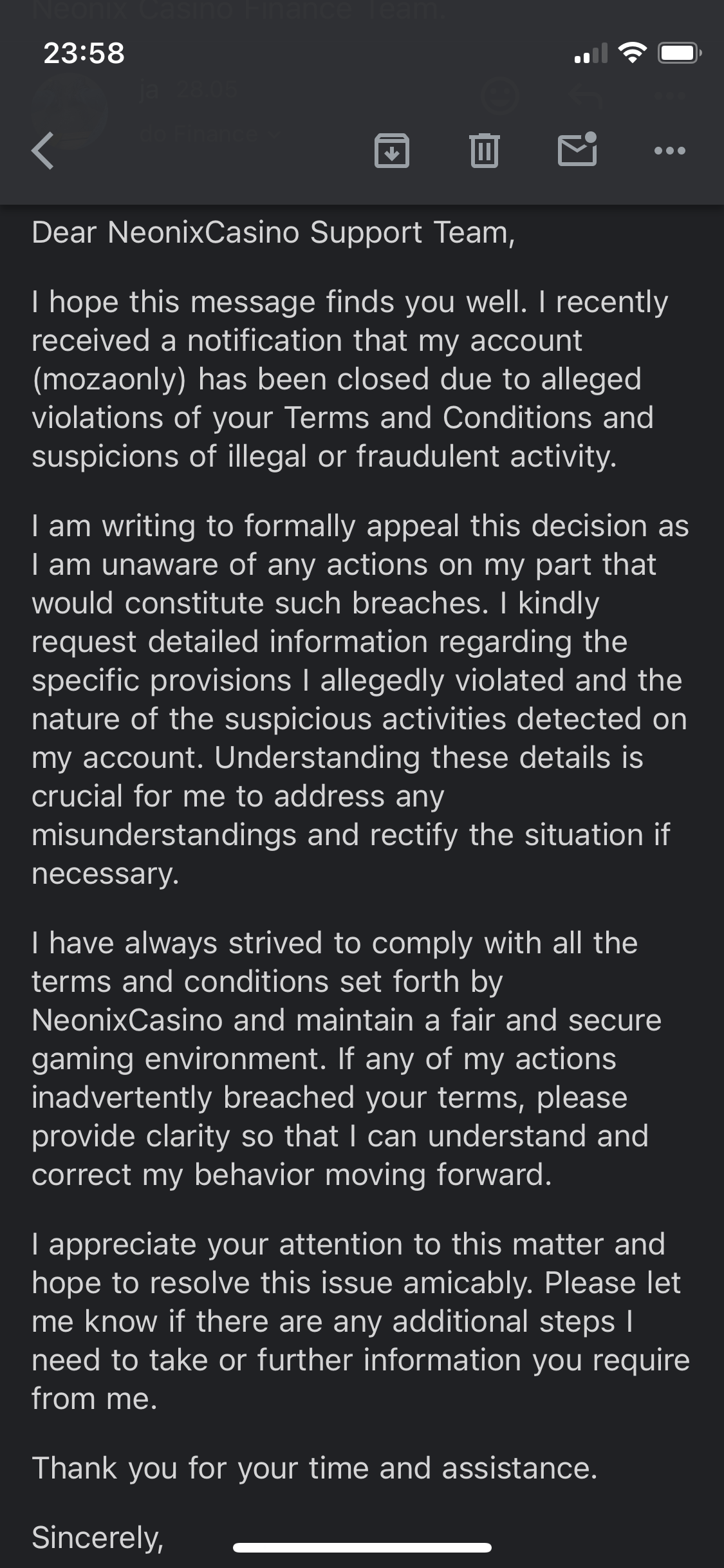The height and width of the screenshot is (1568, 724).
Task: Go back to the inbox
Action: point(44,151)
